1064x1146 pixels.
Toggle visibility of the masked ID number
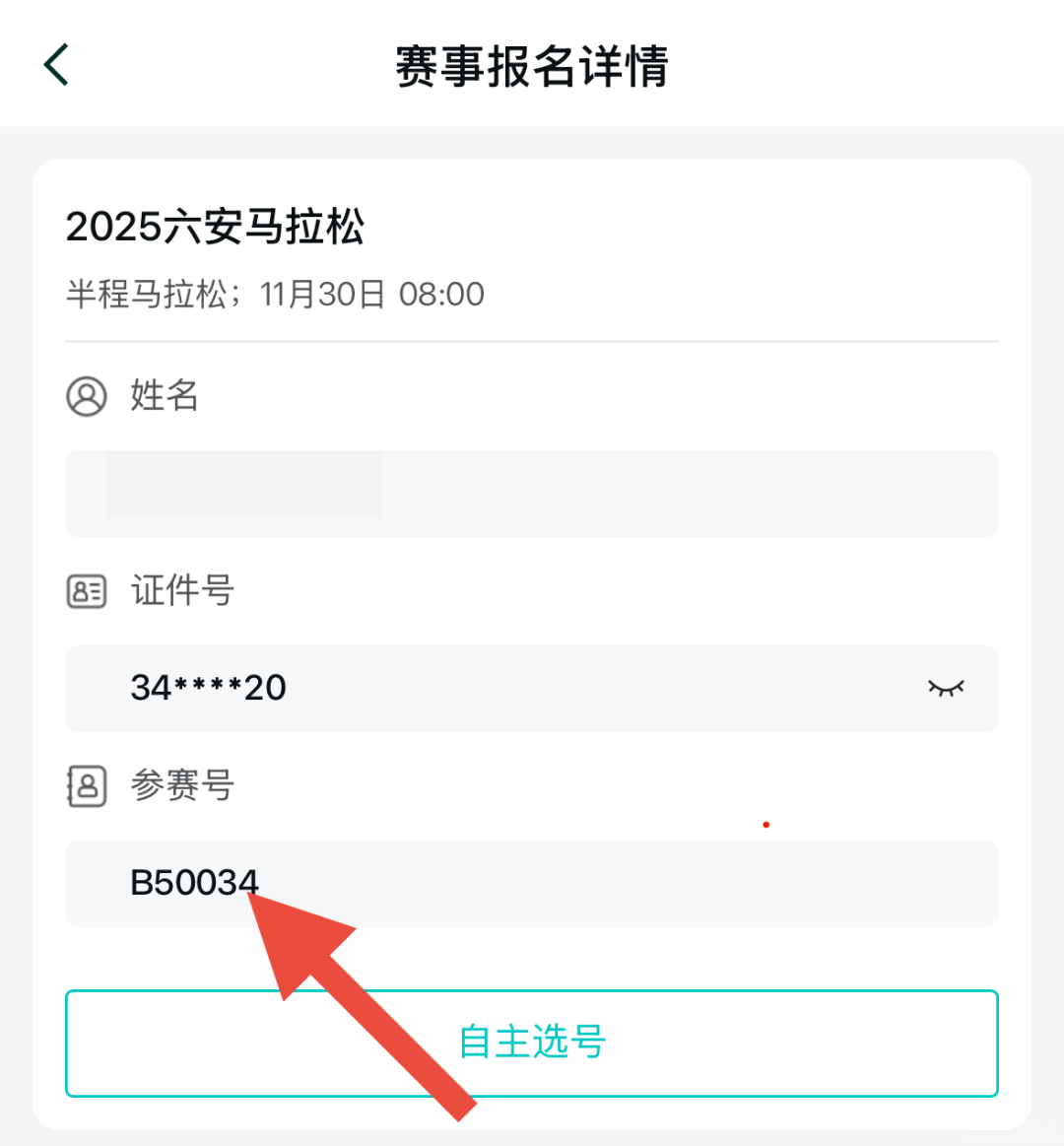(x=945, y=689)
